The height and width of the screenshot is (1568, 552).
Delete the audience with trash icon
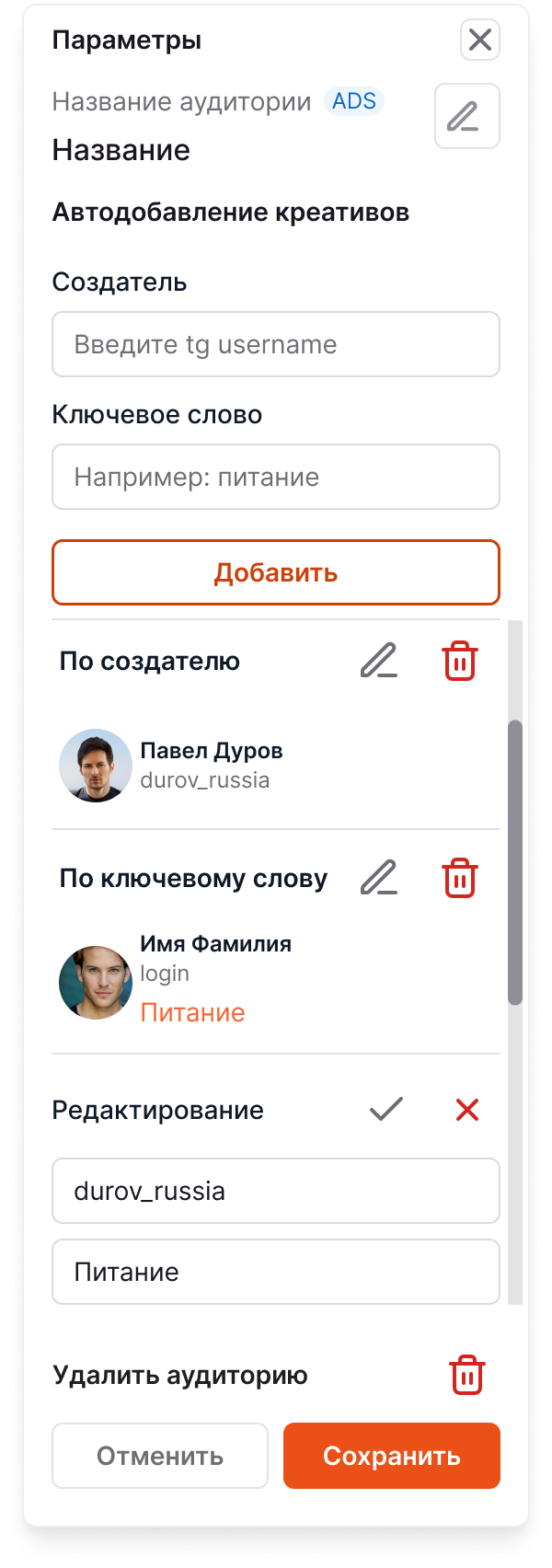[467, 1375]
